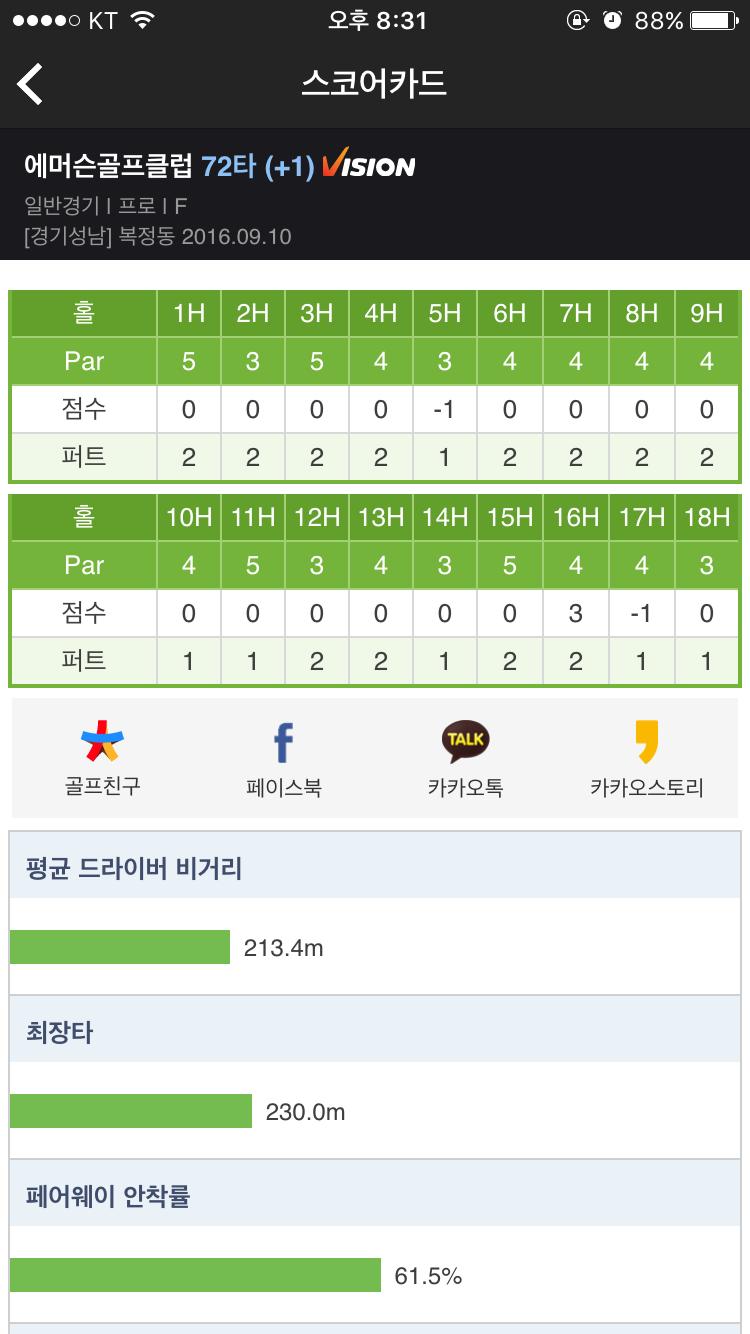The height and width of the screenshot is (1334, 750).
Task: Send scorecard via 카카오톡
Action: [465, 759]
